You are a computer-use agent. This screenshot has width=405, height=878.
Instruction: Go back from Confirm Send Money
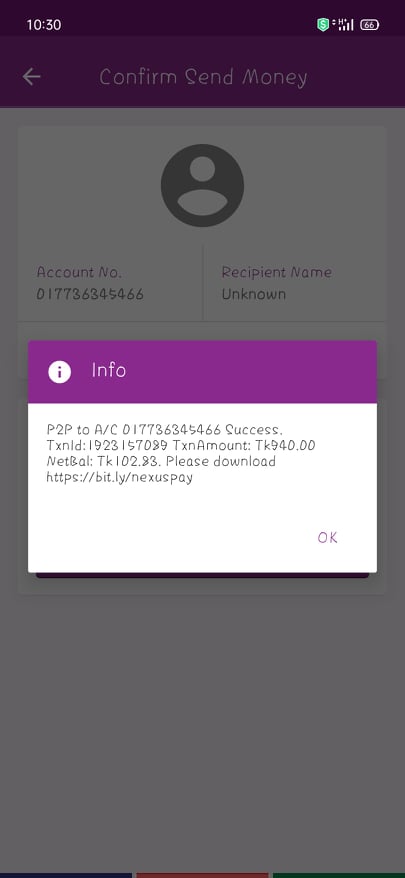31,77
